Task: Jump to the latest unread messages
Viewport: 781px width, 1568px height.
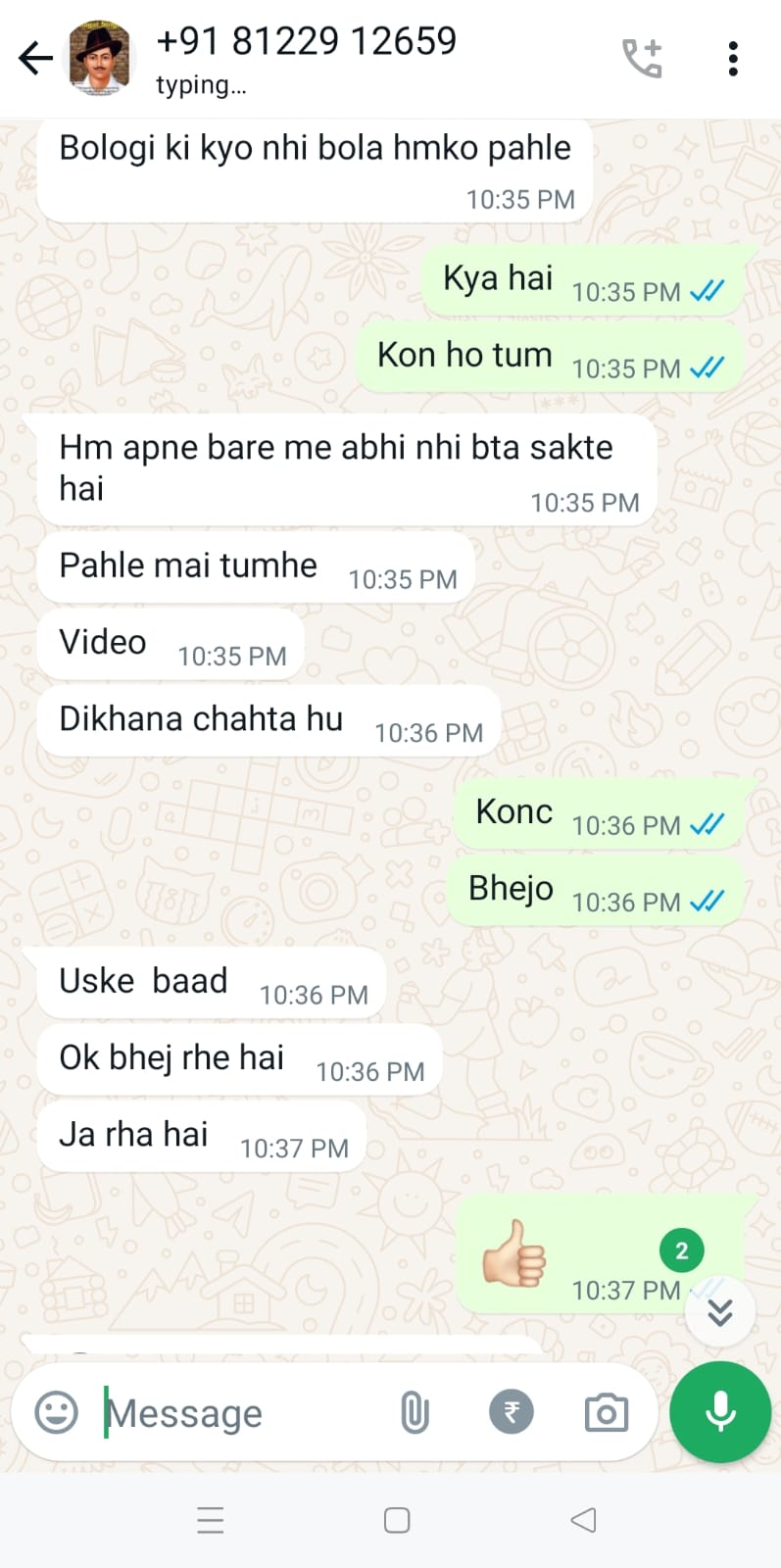Action: [x=719, y=1311]
